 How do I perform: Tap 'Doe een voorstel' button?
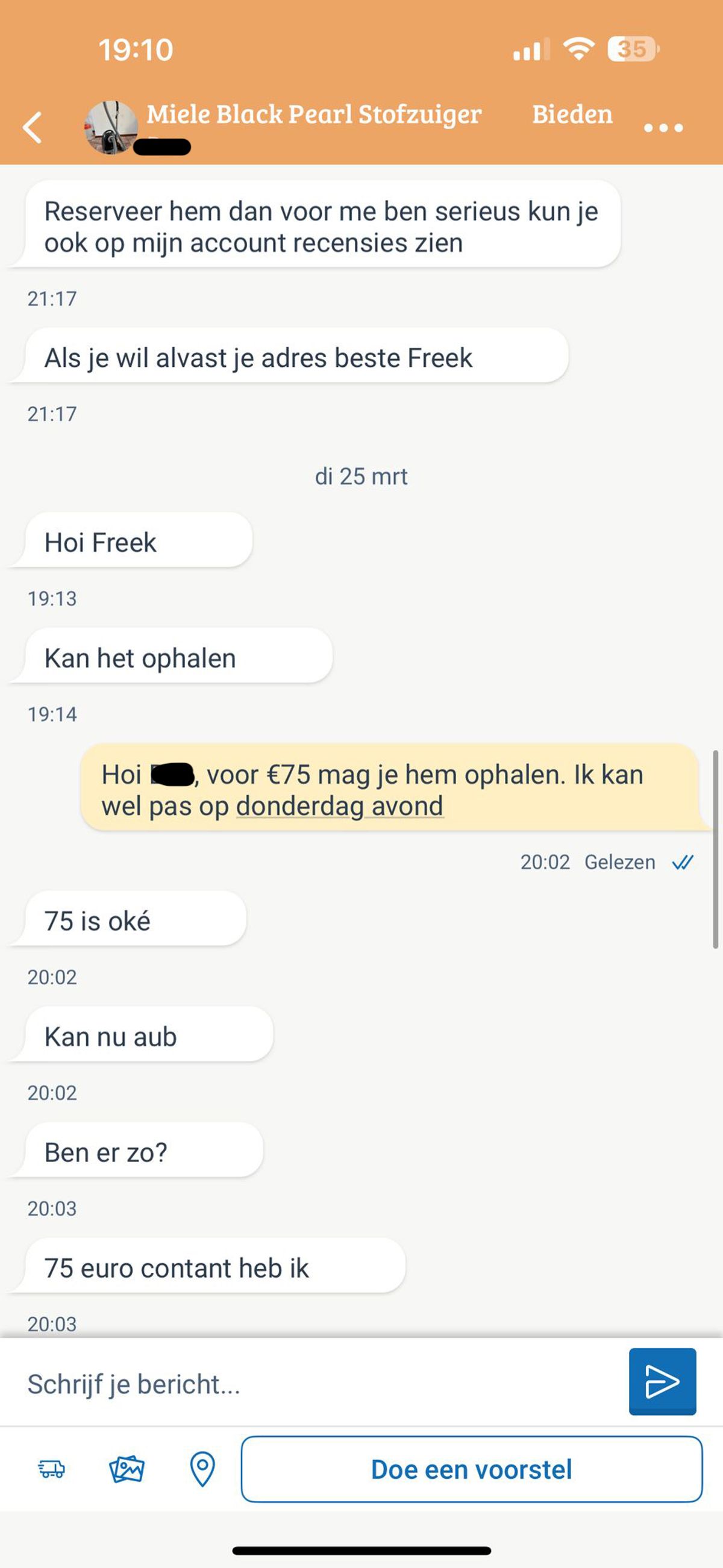(472, 1469)
